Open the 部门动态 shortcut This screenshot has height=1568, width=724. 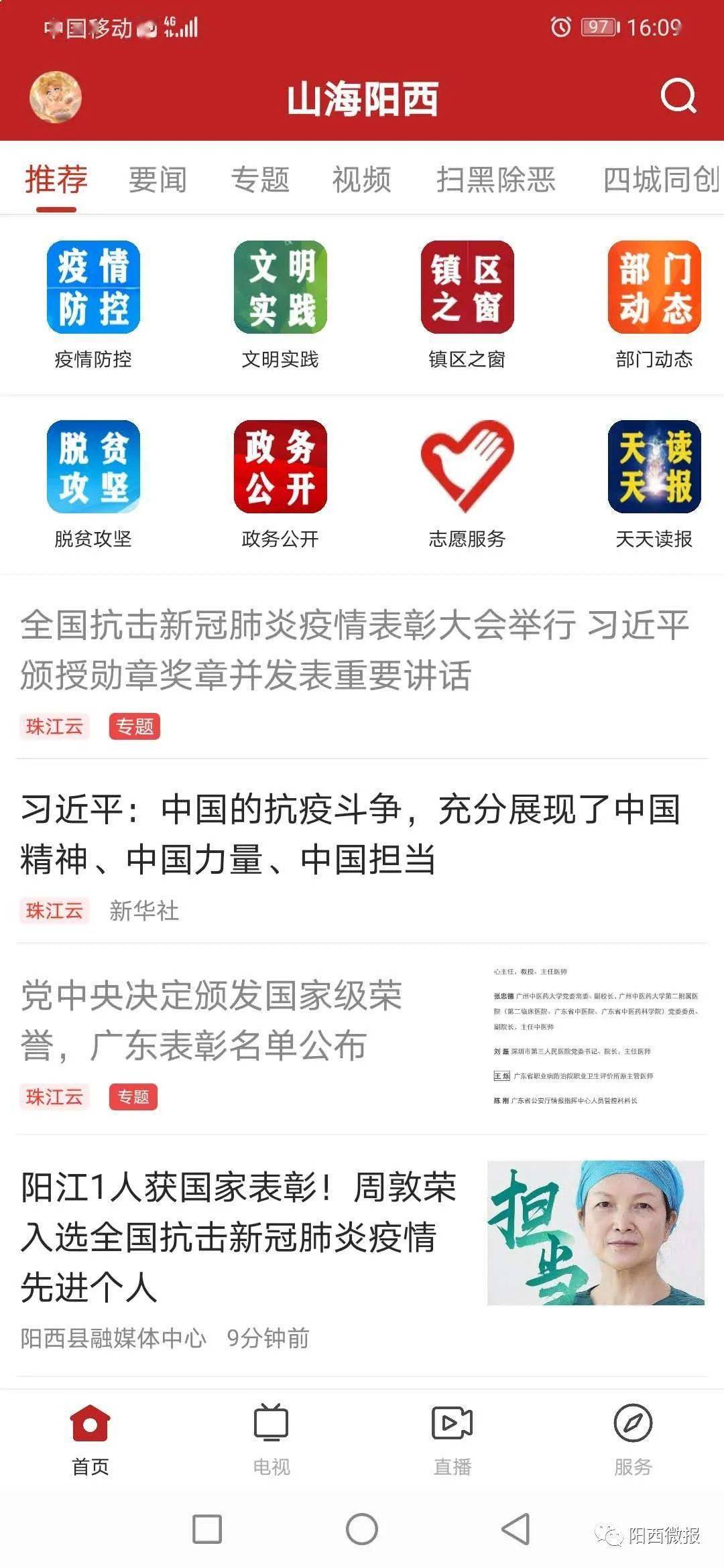(x=654, y=305)
